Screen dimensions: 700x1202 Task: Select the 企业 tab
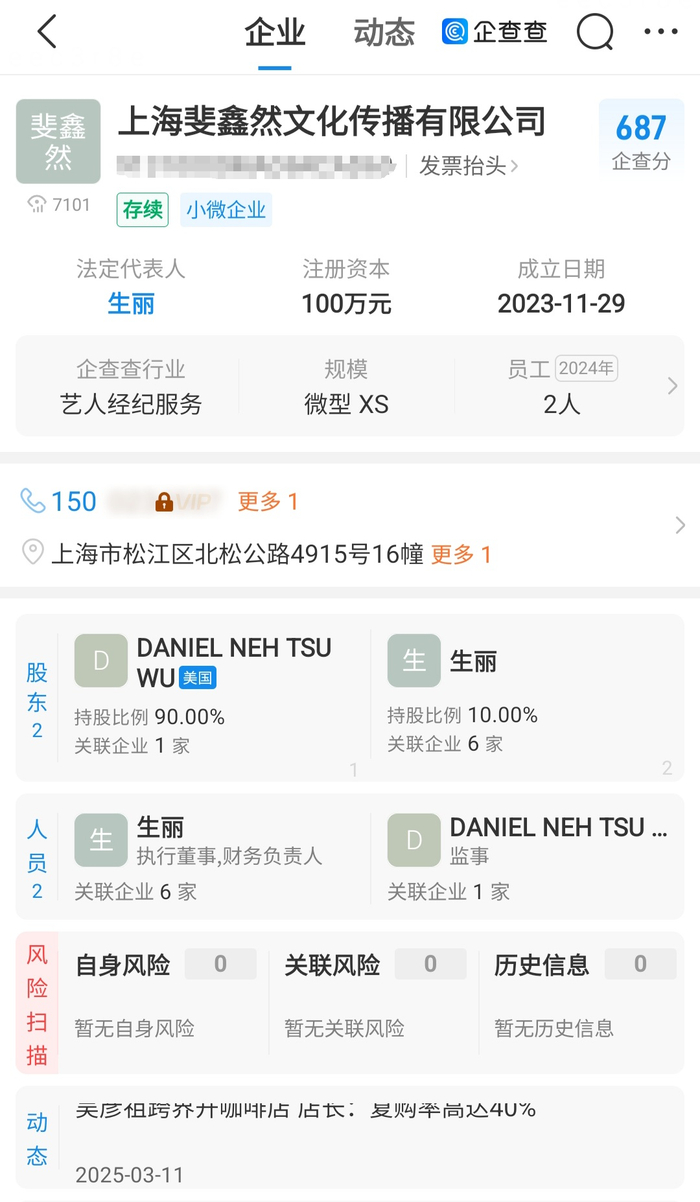point(275,32)
